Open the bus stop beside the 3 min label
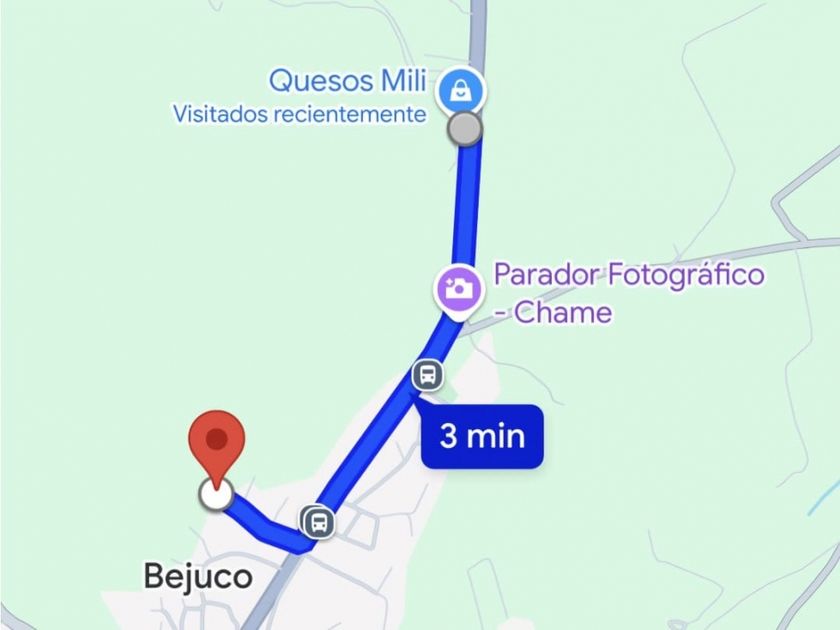This screenshot has height=630, width=840. (428, 375)
